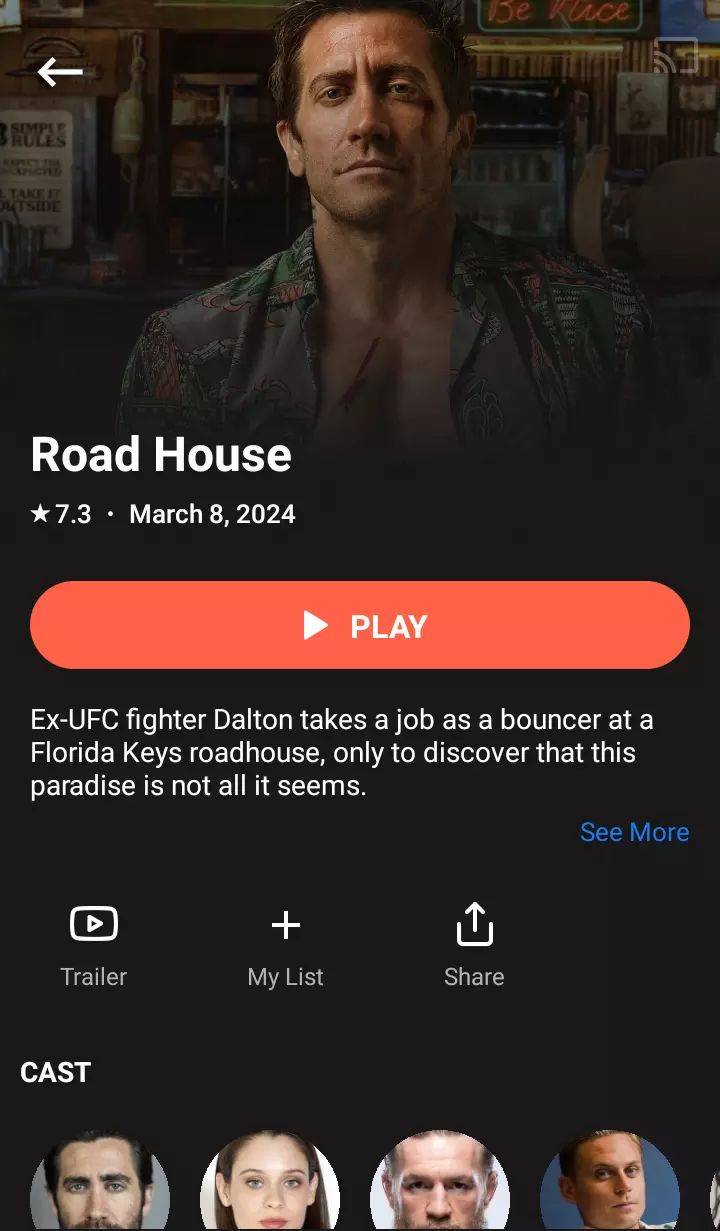Expand the description with See More

pyautogui.click(x=634, y=832)
